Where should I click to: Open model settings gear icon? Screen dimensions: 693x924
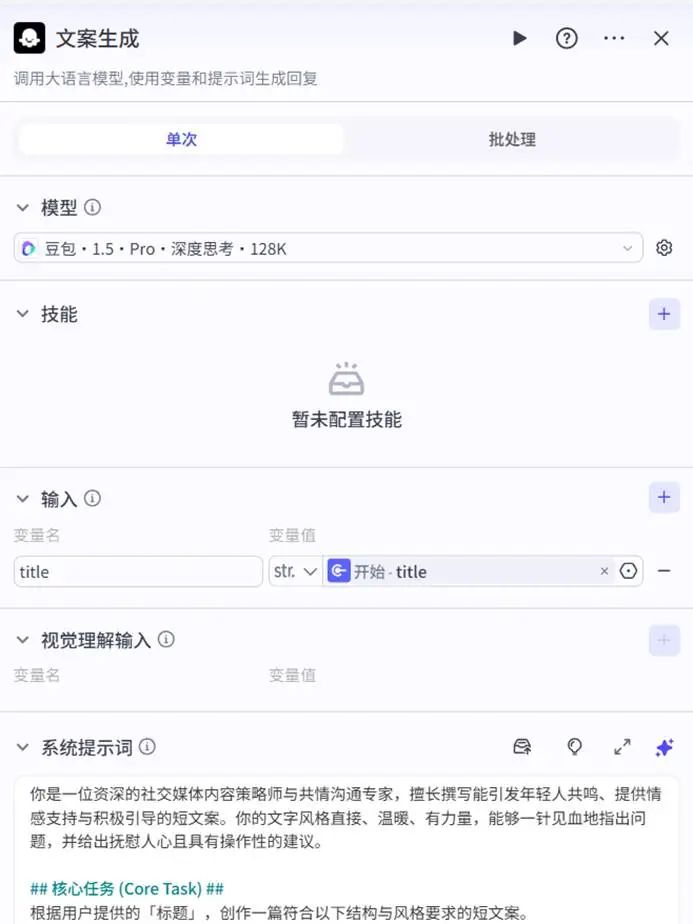pyautogui.click(x=664, y=248)
